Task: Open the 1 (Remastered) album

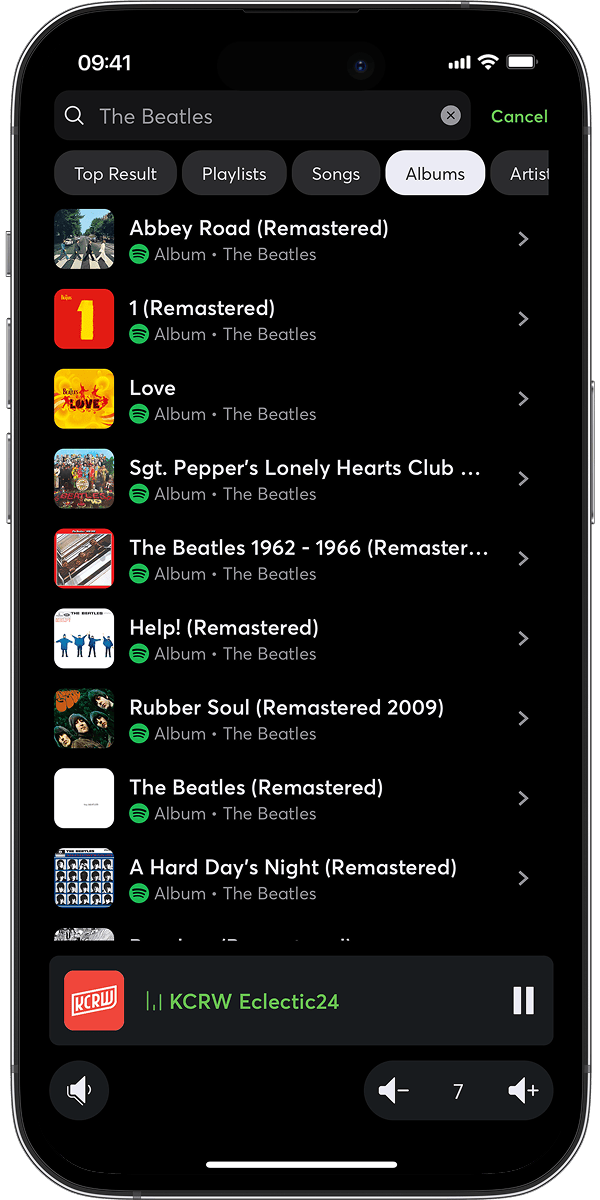Action: click(x=300, y=320)
